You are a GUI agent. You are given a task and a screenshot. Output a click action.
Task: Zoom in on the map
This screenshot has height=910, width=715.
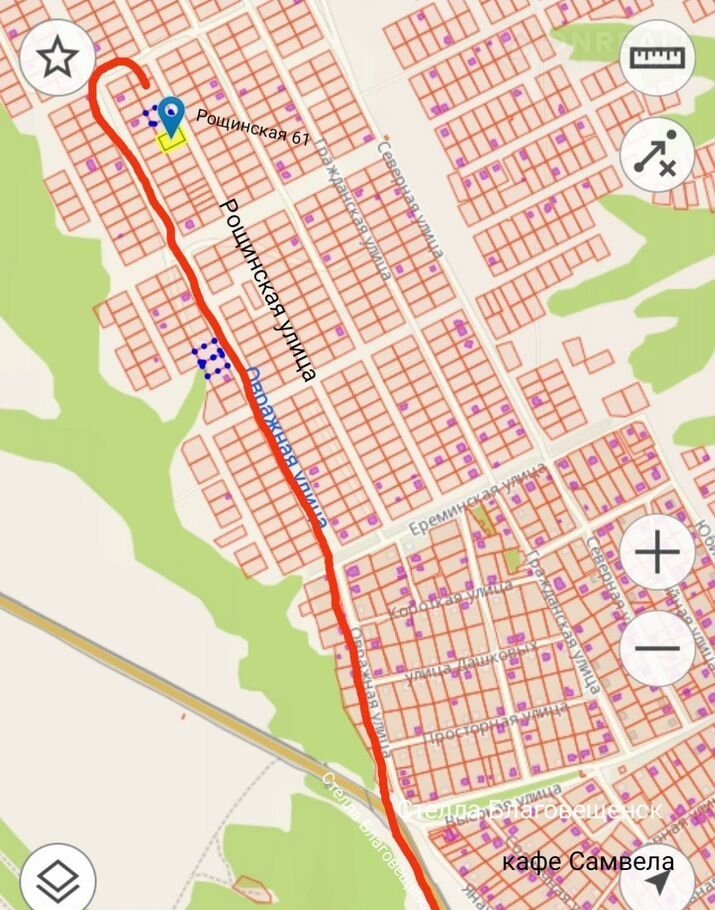tap(657, 552)
